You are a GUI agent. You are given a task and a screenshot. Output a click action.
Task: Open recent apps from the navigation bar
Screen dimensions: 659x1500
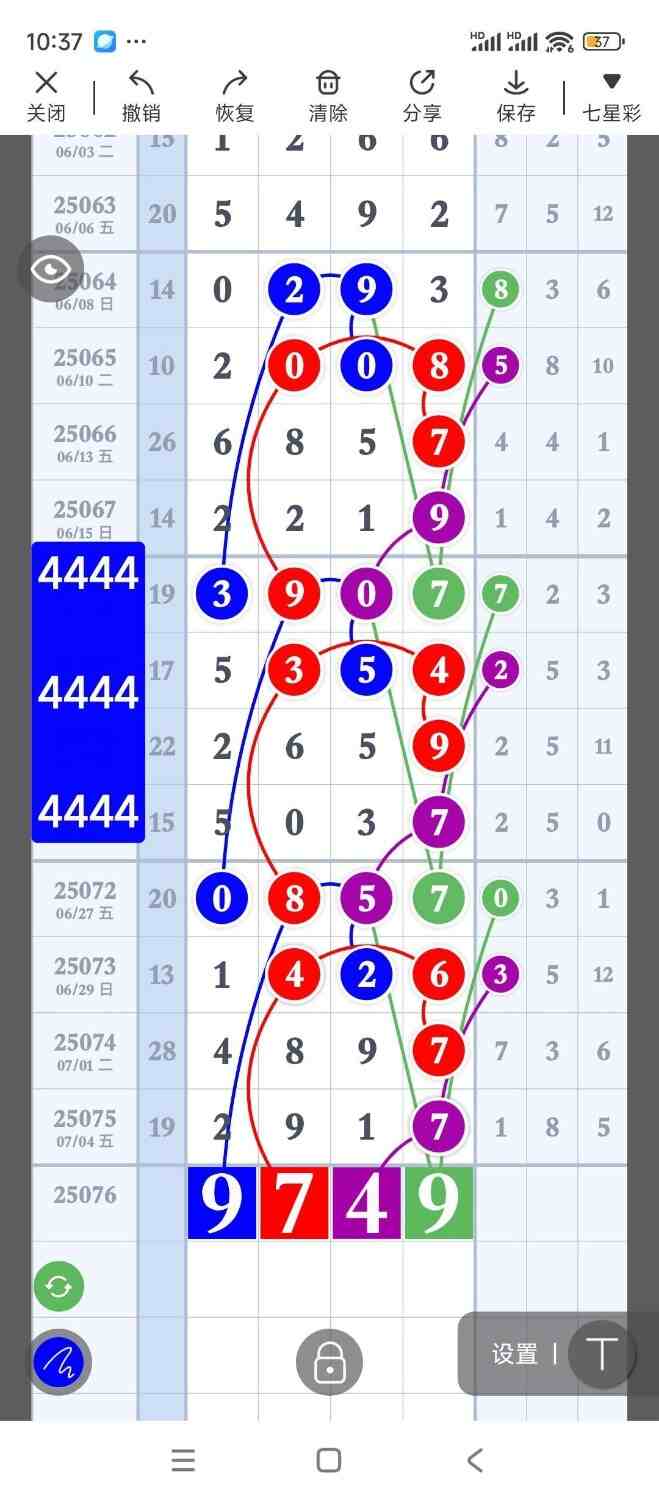[183, 1460]
